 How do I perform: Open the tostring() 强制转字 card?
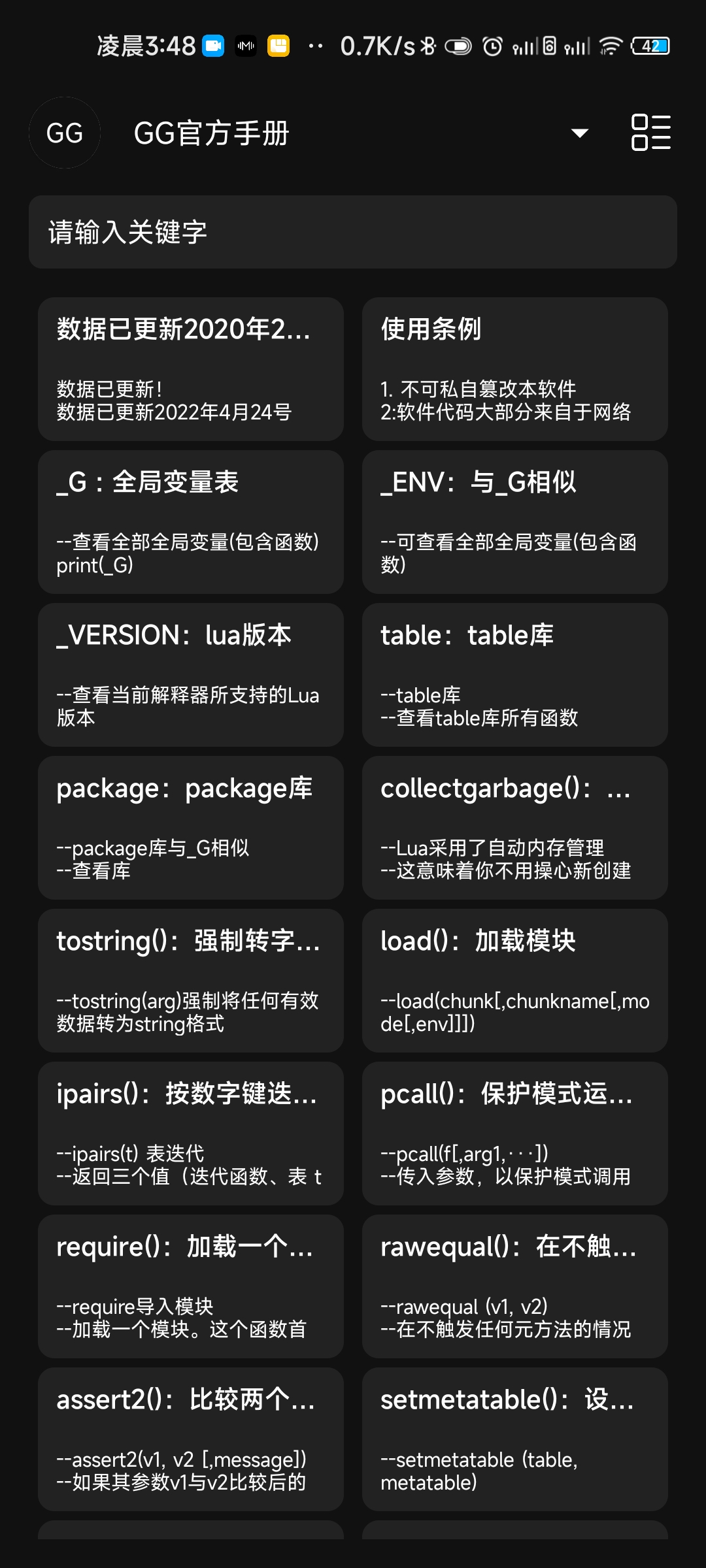click(x=190, y=981)
